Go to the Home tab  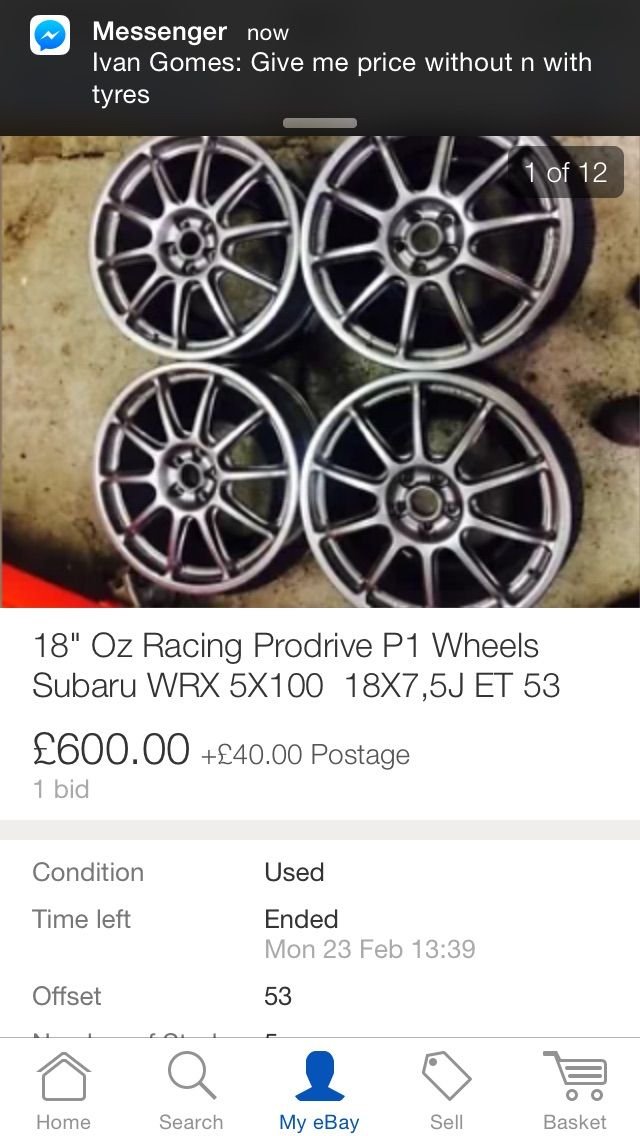click(x=63, y=1090)
